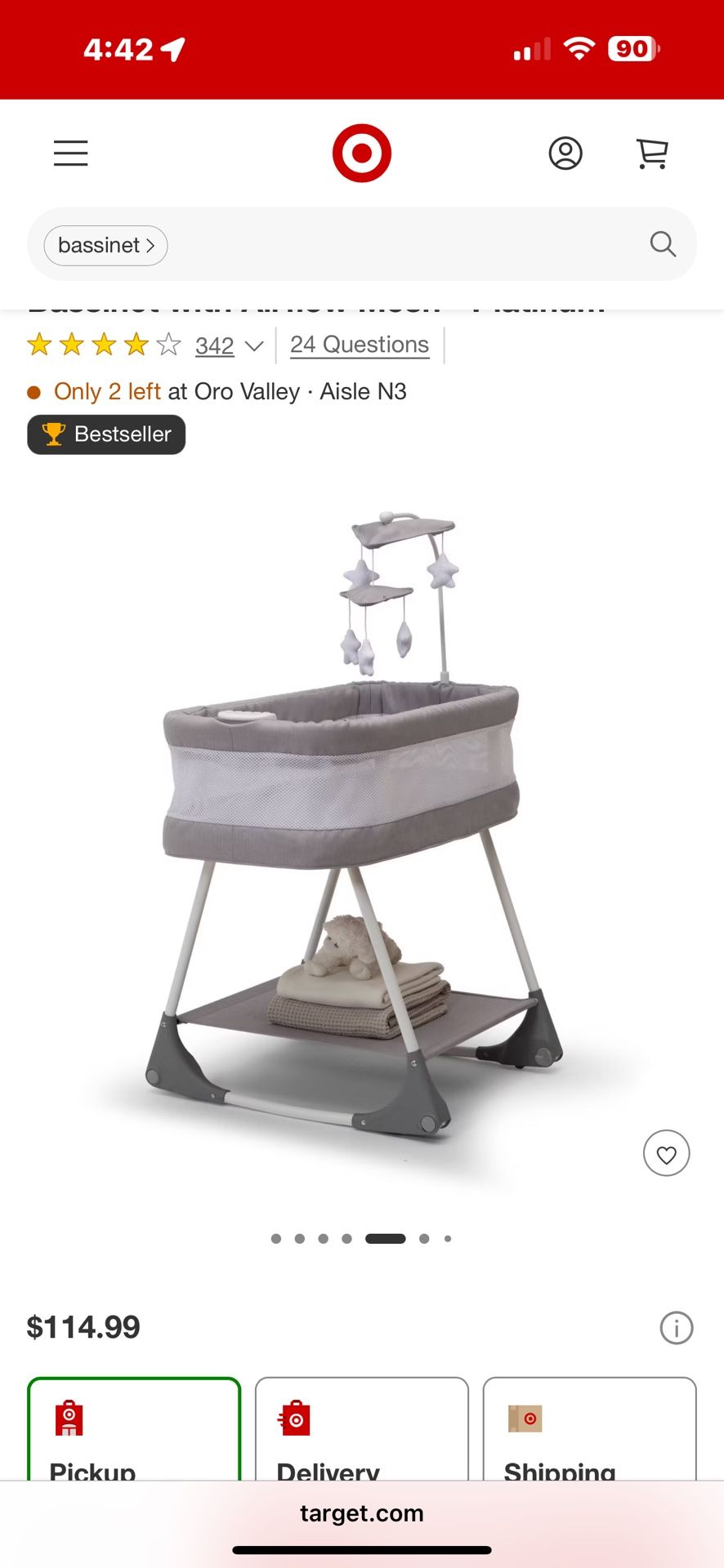Save item with the heart icon
The image size is (724, 1568).
coord(667,1153)
